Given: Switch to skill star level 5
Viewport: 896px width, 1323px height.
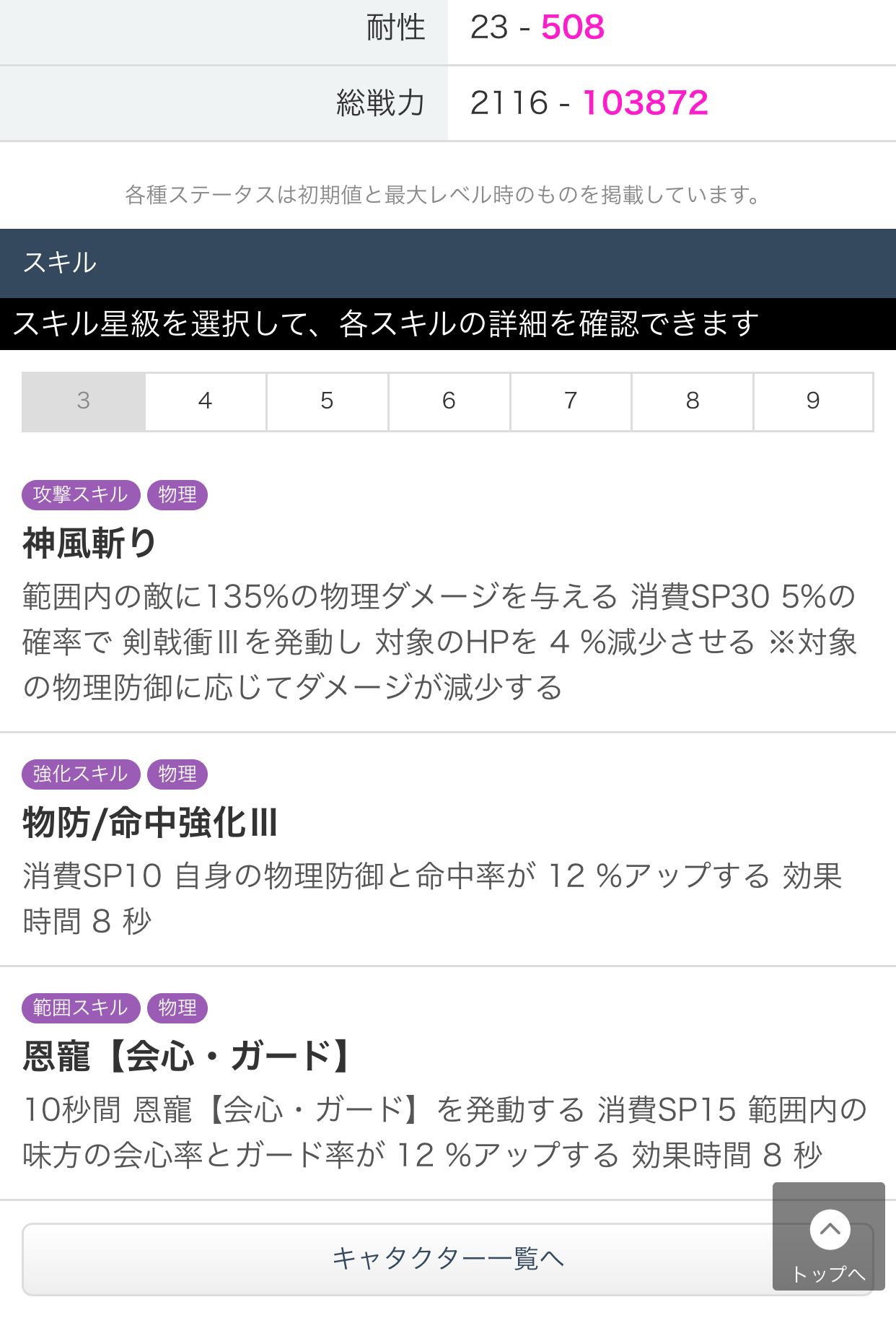Looking at the screenshot, I should [x=328, y=401].
